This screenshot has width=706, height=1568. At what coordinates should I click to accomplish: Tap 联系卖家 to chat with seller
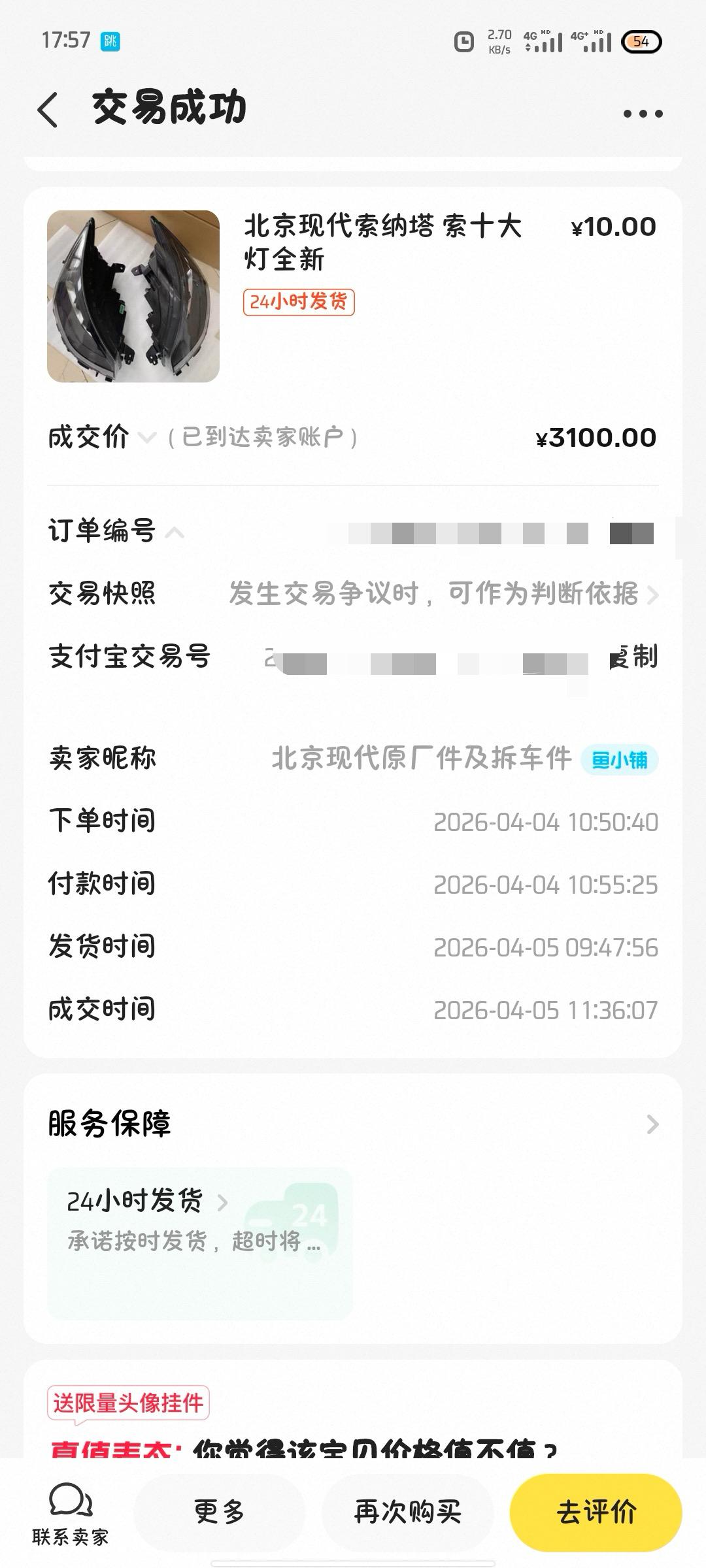pos(70,1514)
